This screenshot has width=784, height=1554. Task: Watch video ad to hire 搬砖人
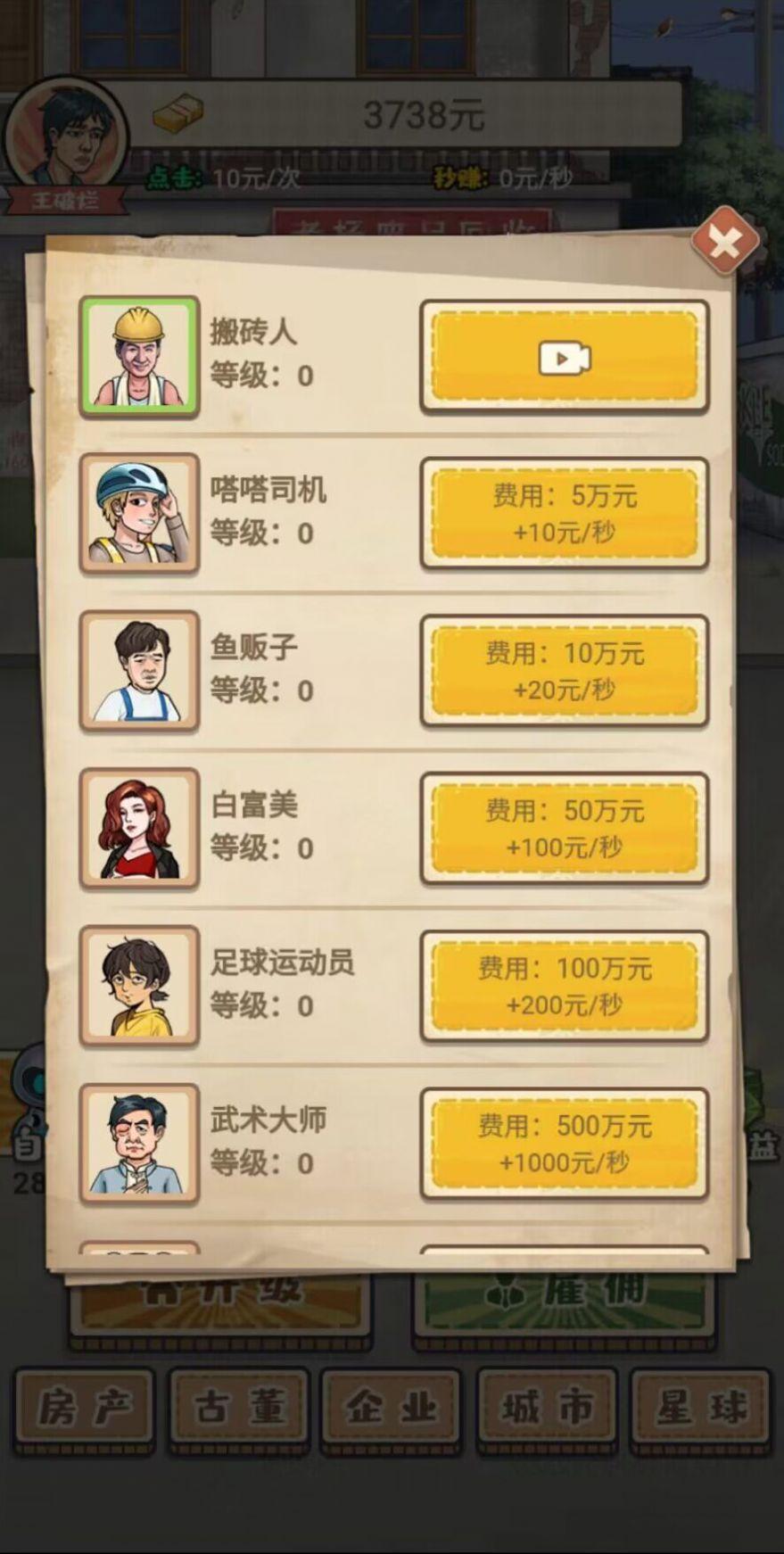[x=564, y=357]
